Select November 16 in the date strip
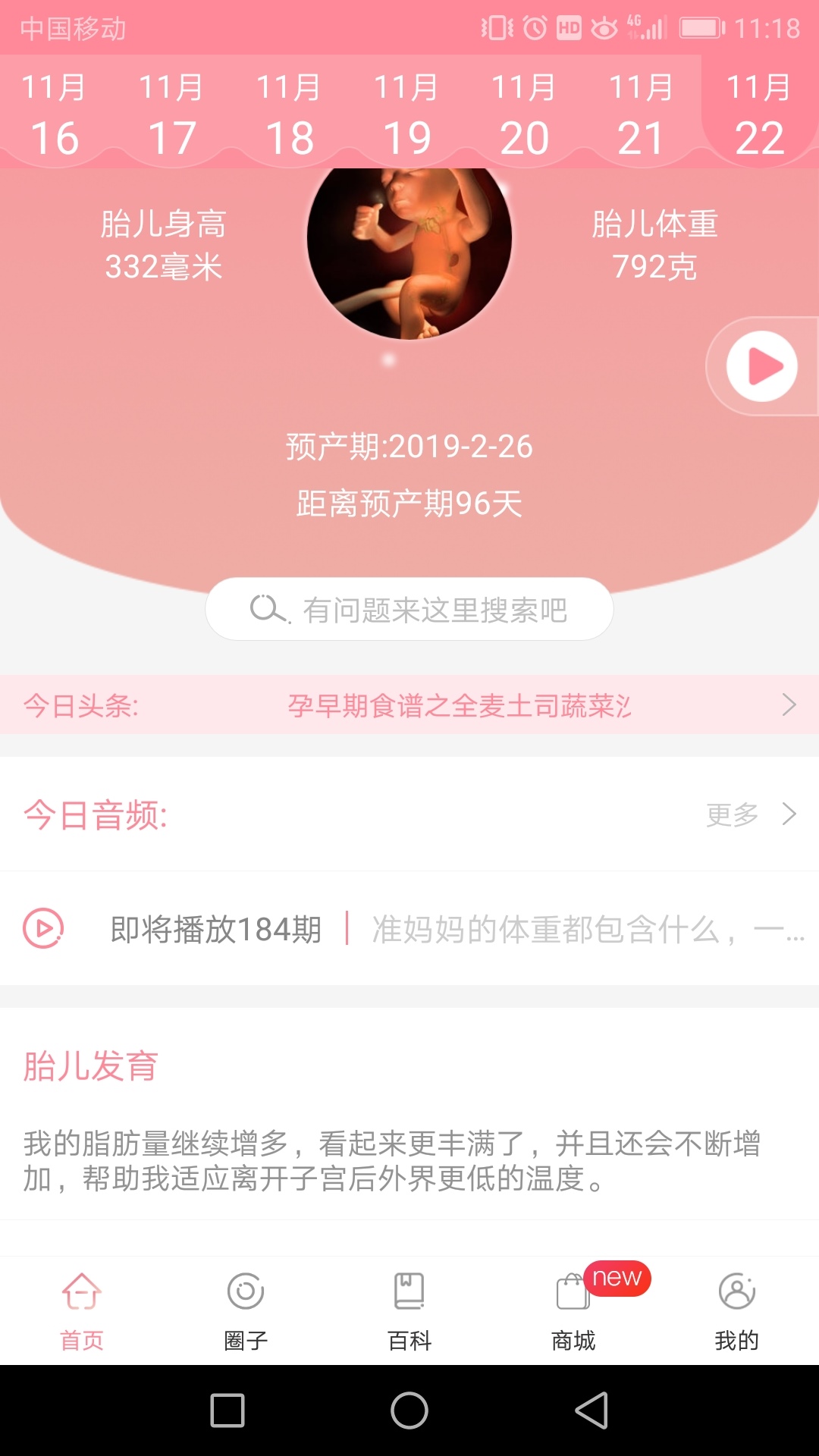The image size is (819, 1456). pyautogui.click(x=55, y=114)
